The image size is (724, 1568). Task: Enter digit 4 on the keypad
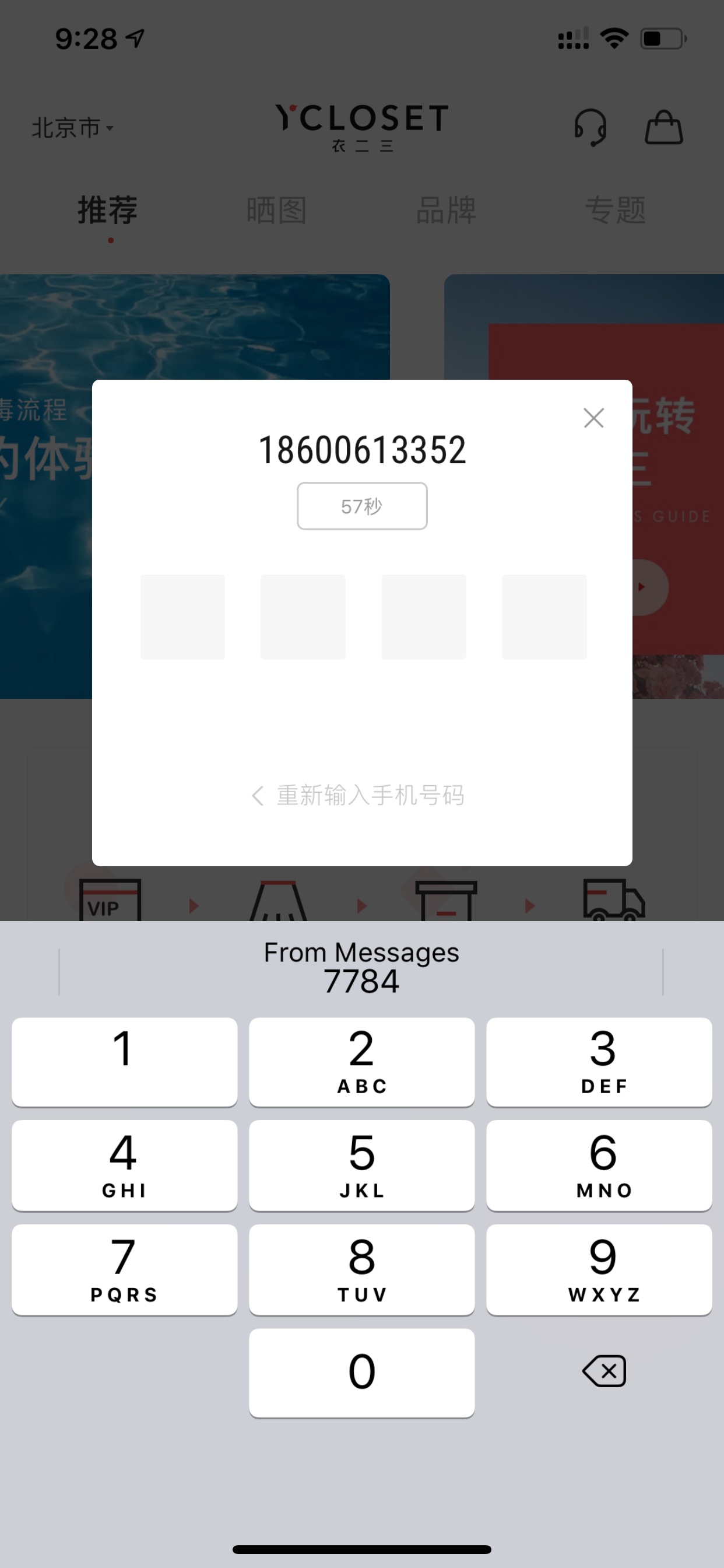coord(124,1165)
